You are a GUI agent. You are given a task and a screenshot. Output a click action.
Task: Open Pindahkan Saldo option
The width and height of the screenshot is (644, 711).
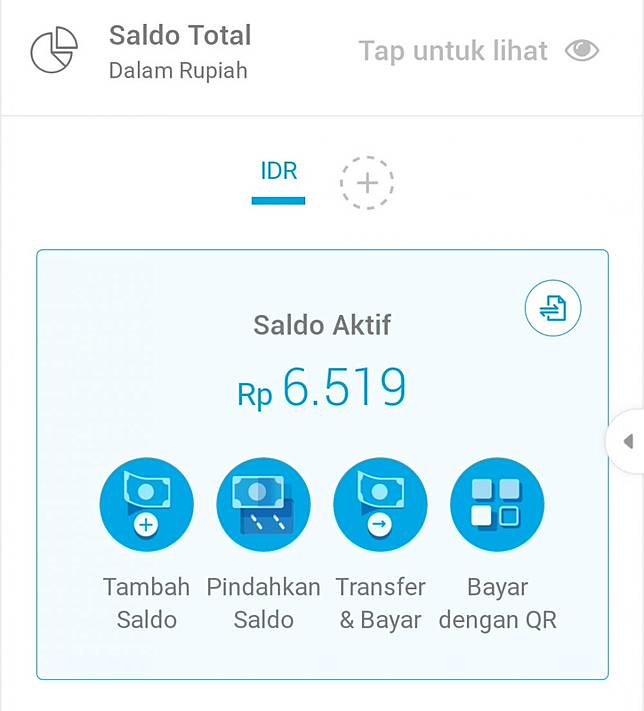pos(263,505)
